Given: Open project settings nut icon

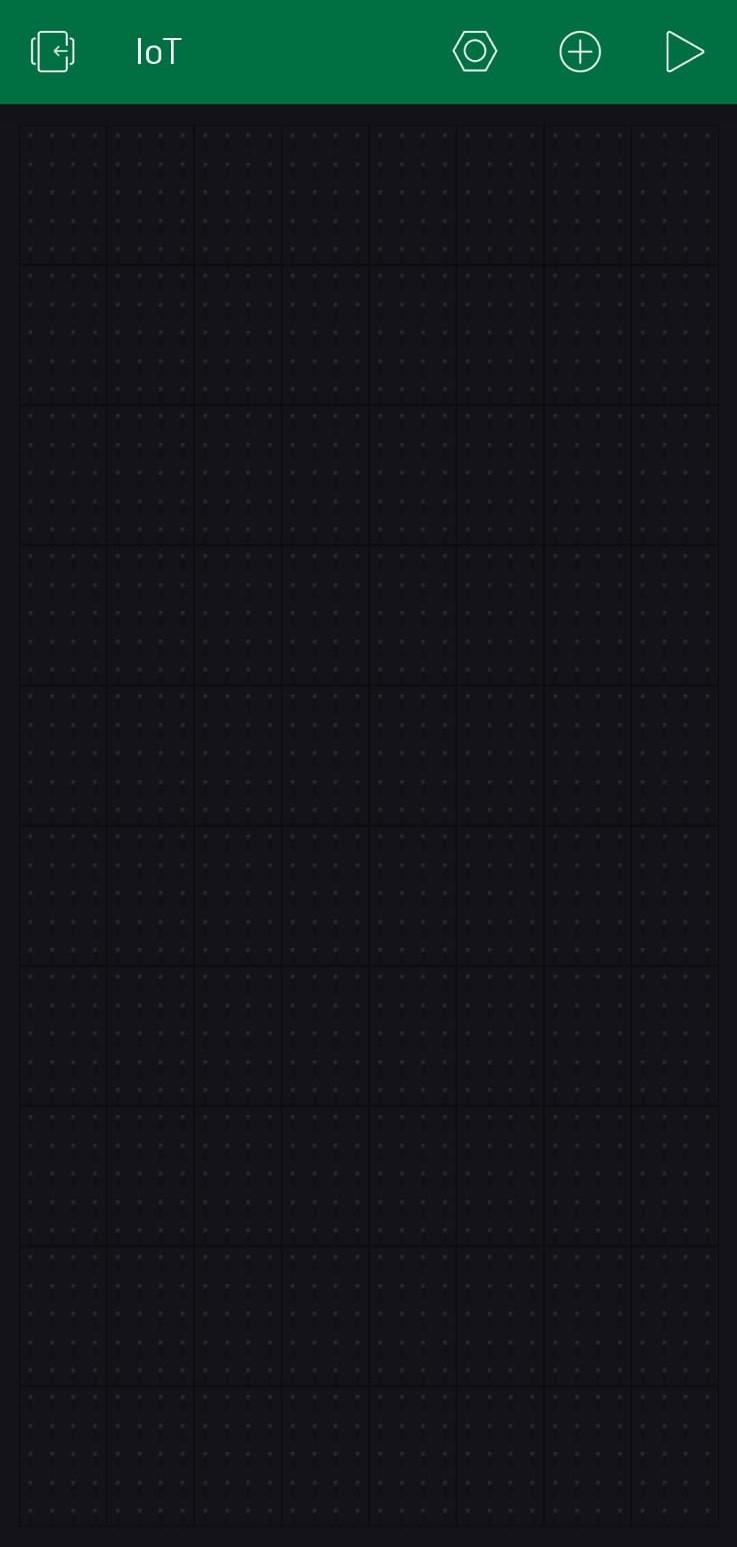Looking at the screenshot, I should [x=475, y=51].
